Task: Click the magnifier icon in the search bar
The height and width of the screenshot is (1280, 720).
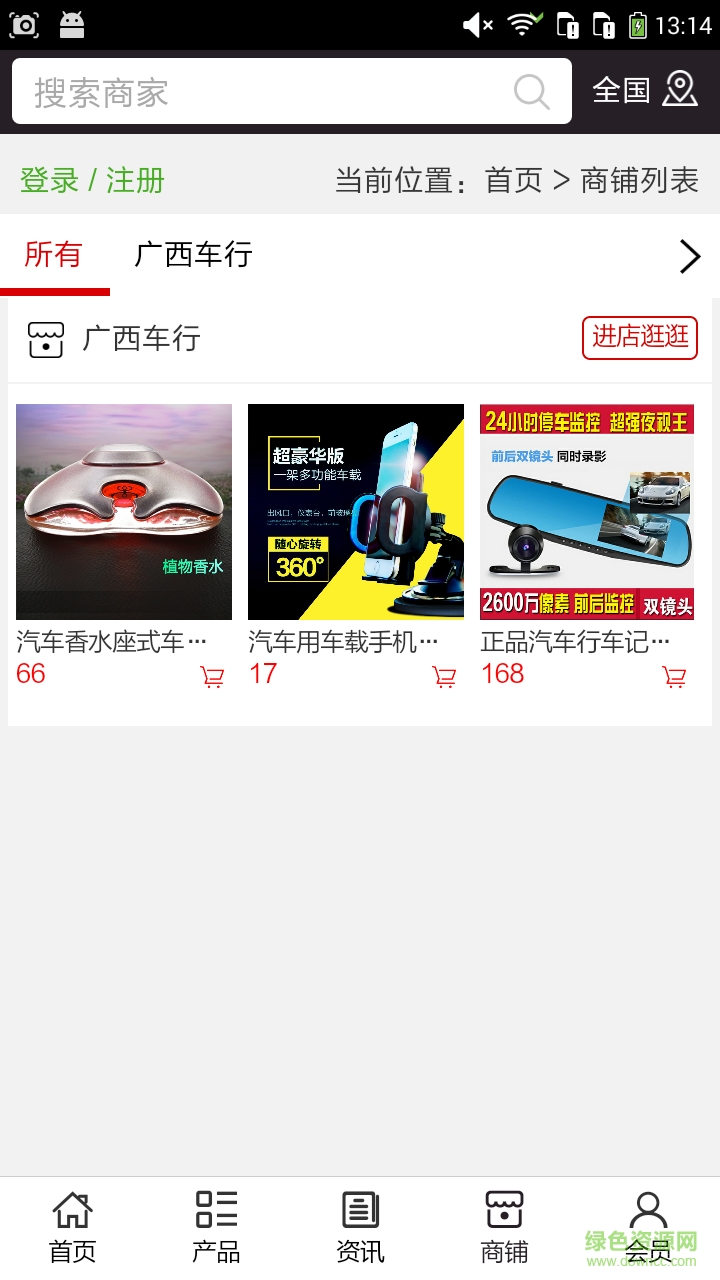Action: pyautogui.click(x=531, y=91)
